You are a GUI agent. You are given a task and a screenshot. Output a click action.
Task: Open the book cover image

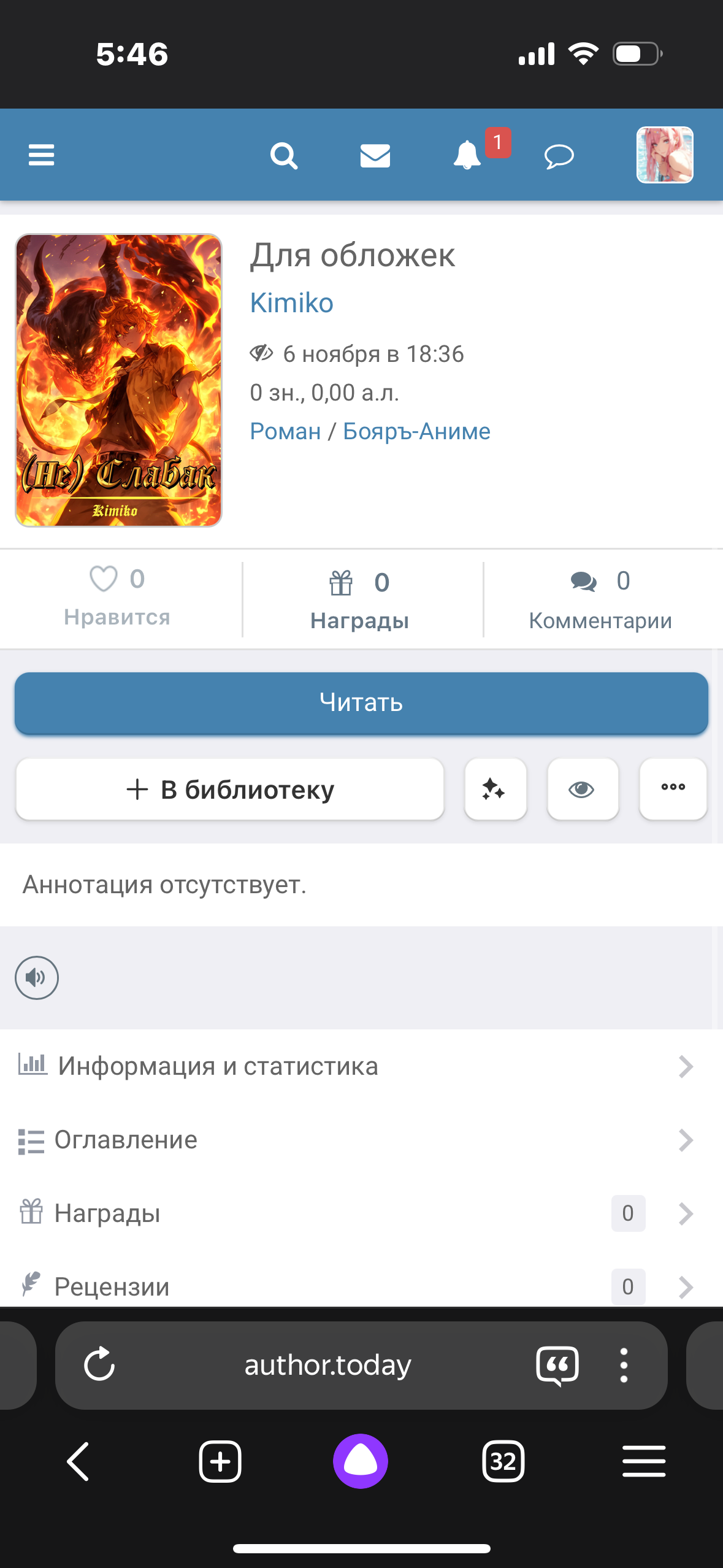118,380
